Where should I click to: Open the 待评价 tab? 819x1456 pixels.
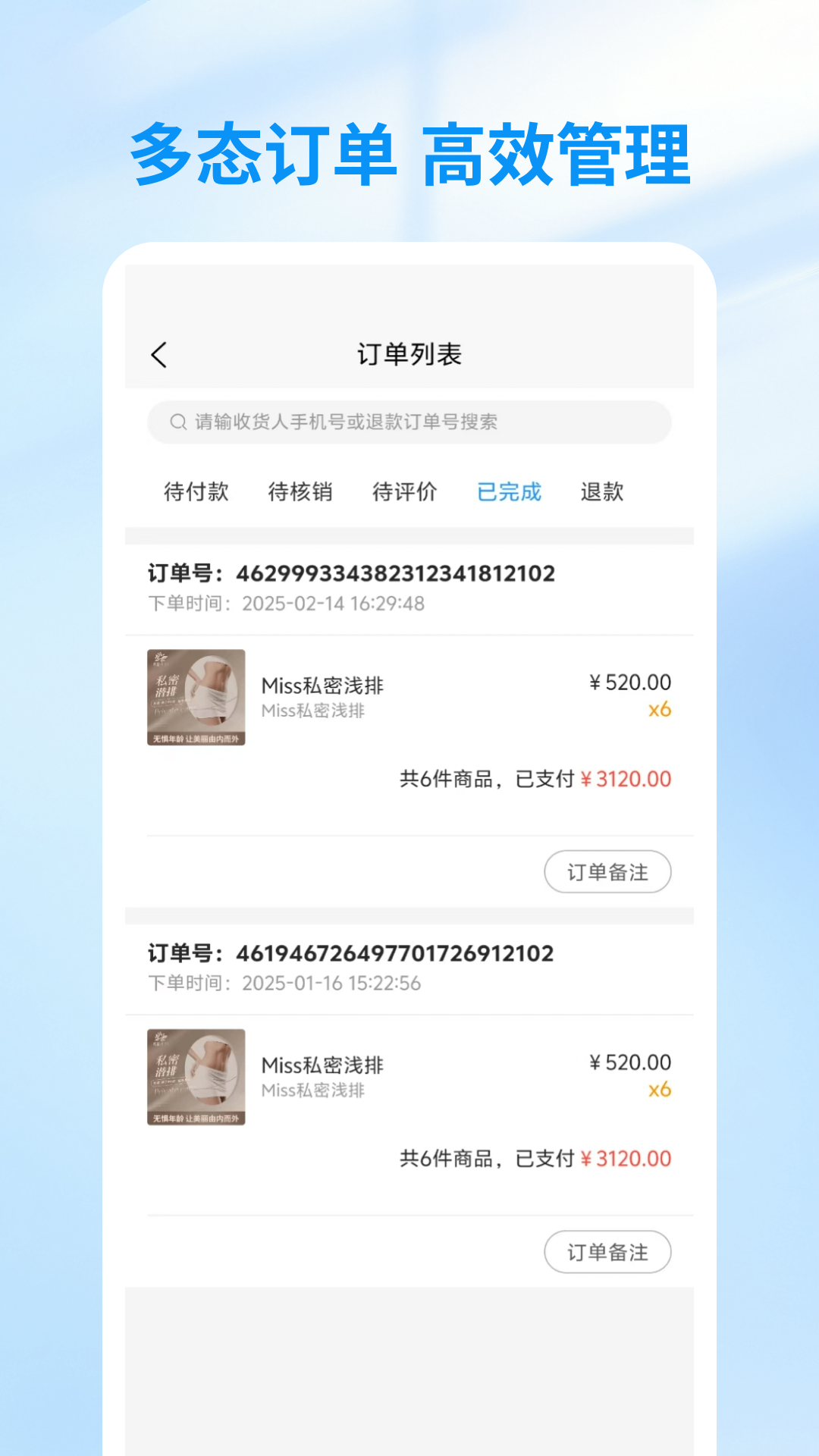tap(406, 492)
